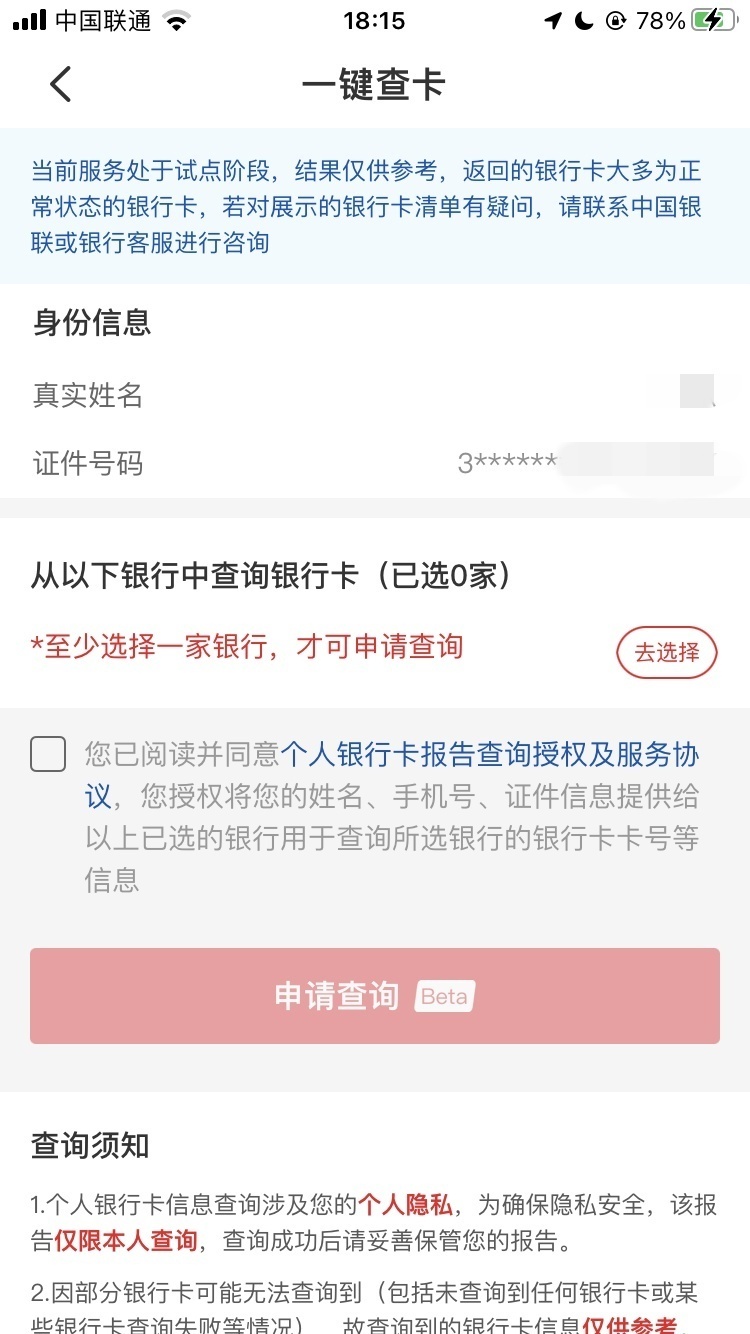Go back from the 一键查卡 page

[x=61, y=84]
